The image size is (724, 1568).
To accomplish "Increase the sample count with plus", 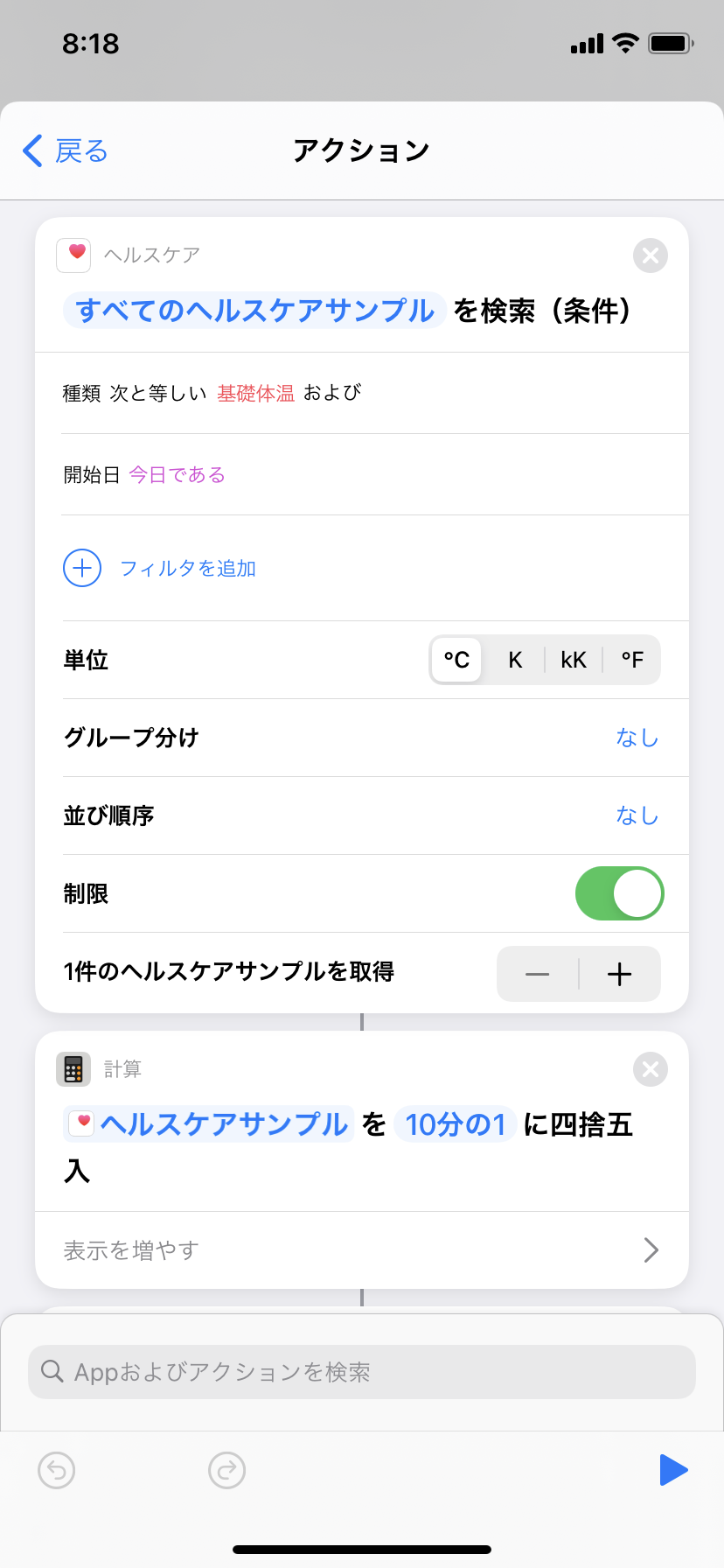I will click(619, 974).
